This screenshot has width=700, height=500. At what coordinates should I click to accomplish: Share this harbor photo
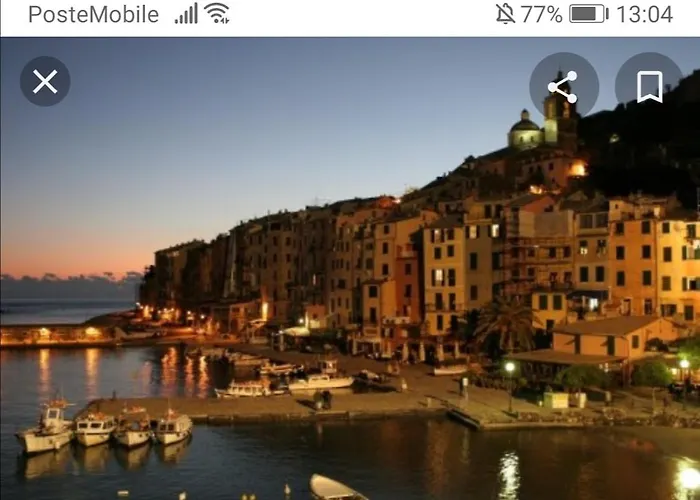(x=563, y=86)
